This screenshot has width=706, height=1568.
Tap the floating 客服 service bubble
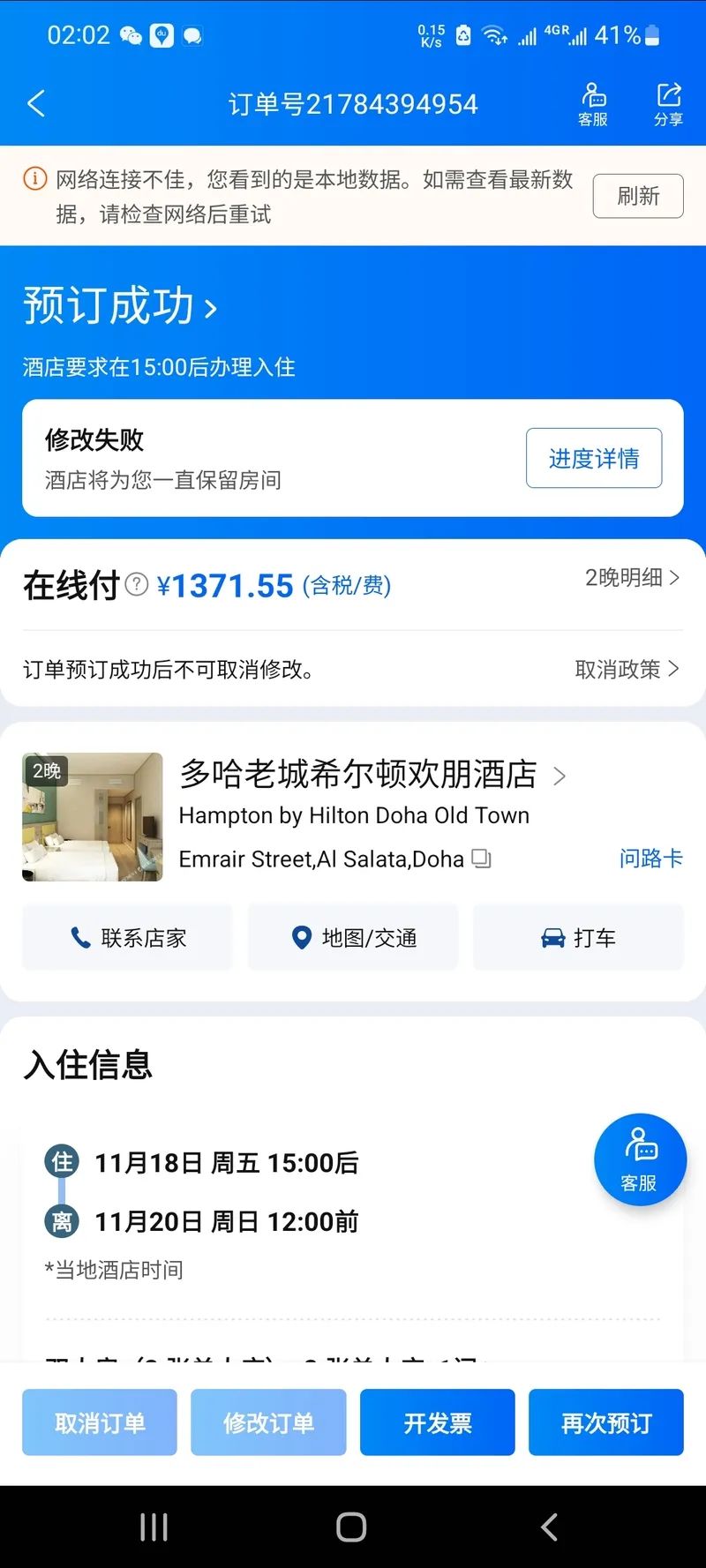click(640, 1159)
